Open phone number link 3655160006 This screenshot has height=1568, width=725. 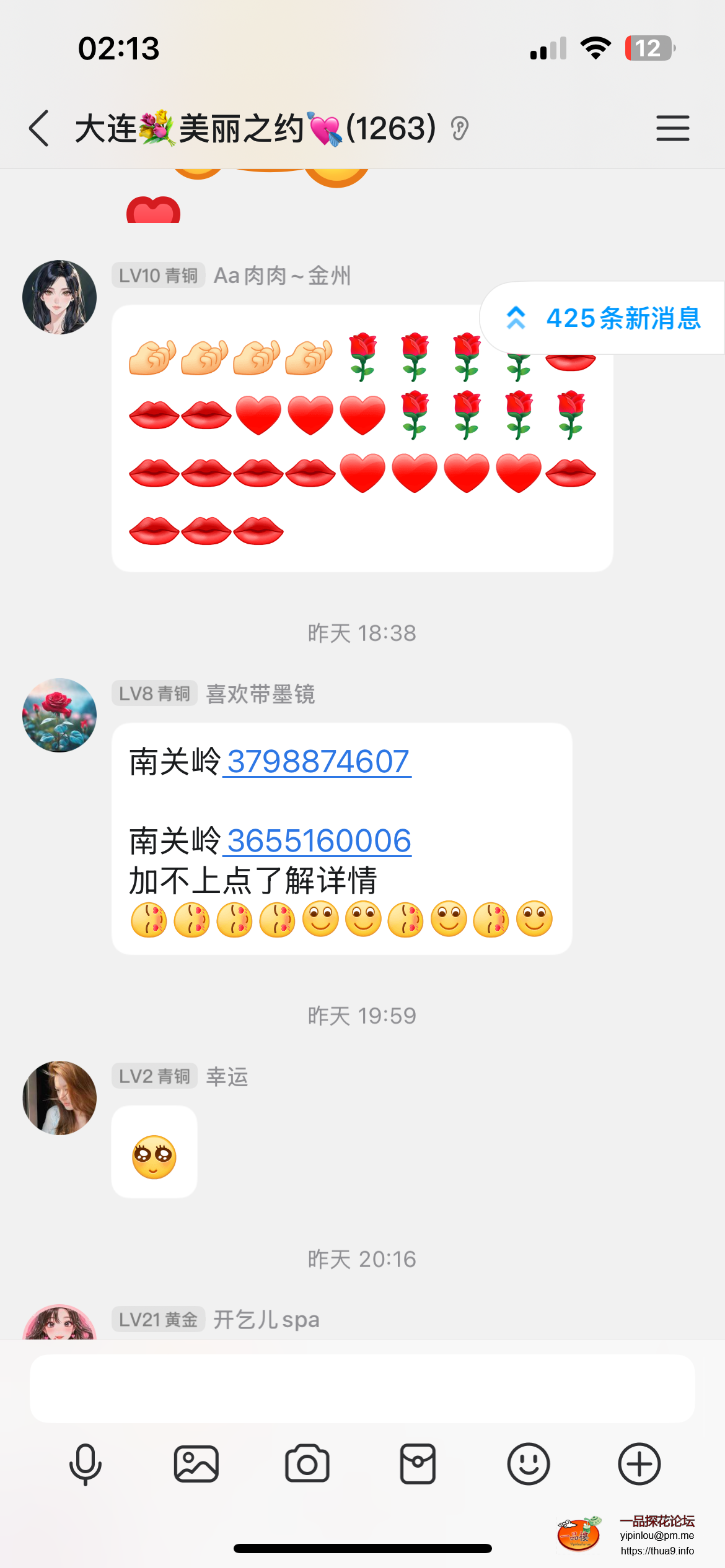pos(319,841)
